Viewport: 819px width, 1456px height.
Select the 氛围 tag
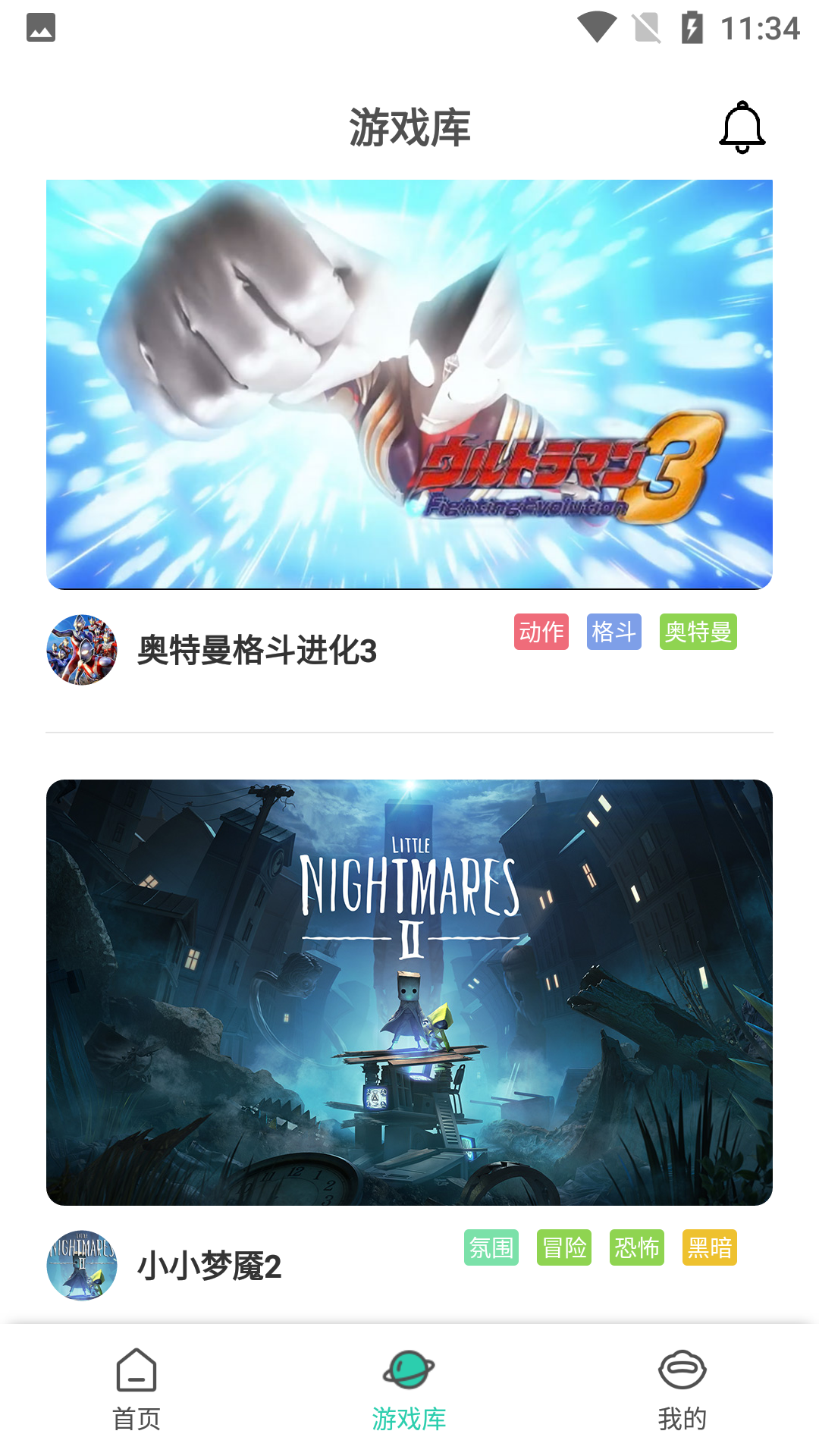click(491, 1247)
